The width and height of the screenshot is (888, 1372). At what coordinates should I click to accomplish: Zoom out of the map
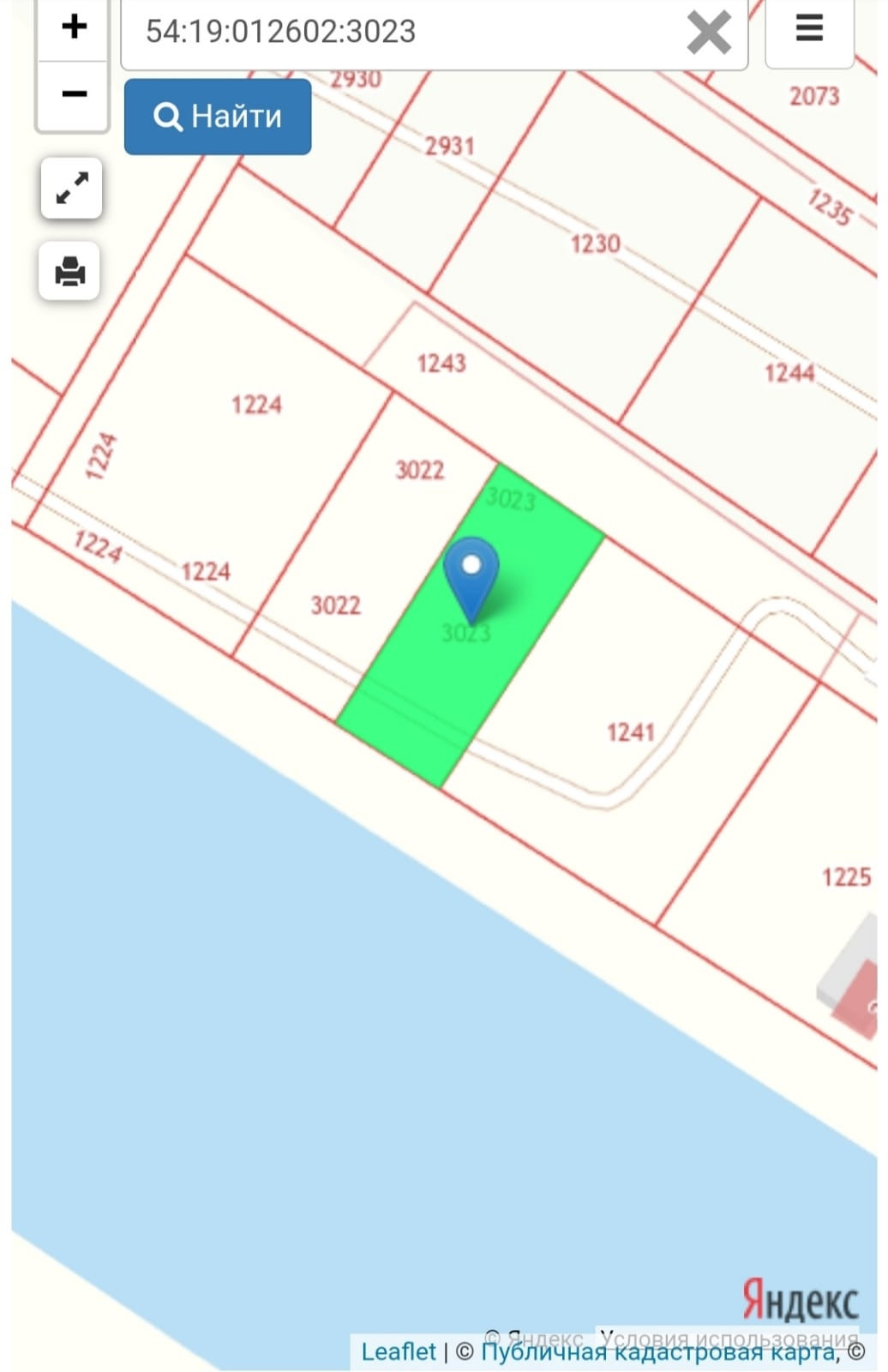[x=74, y=94]
